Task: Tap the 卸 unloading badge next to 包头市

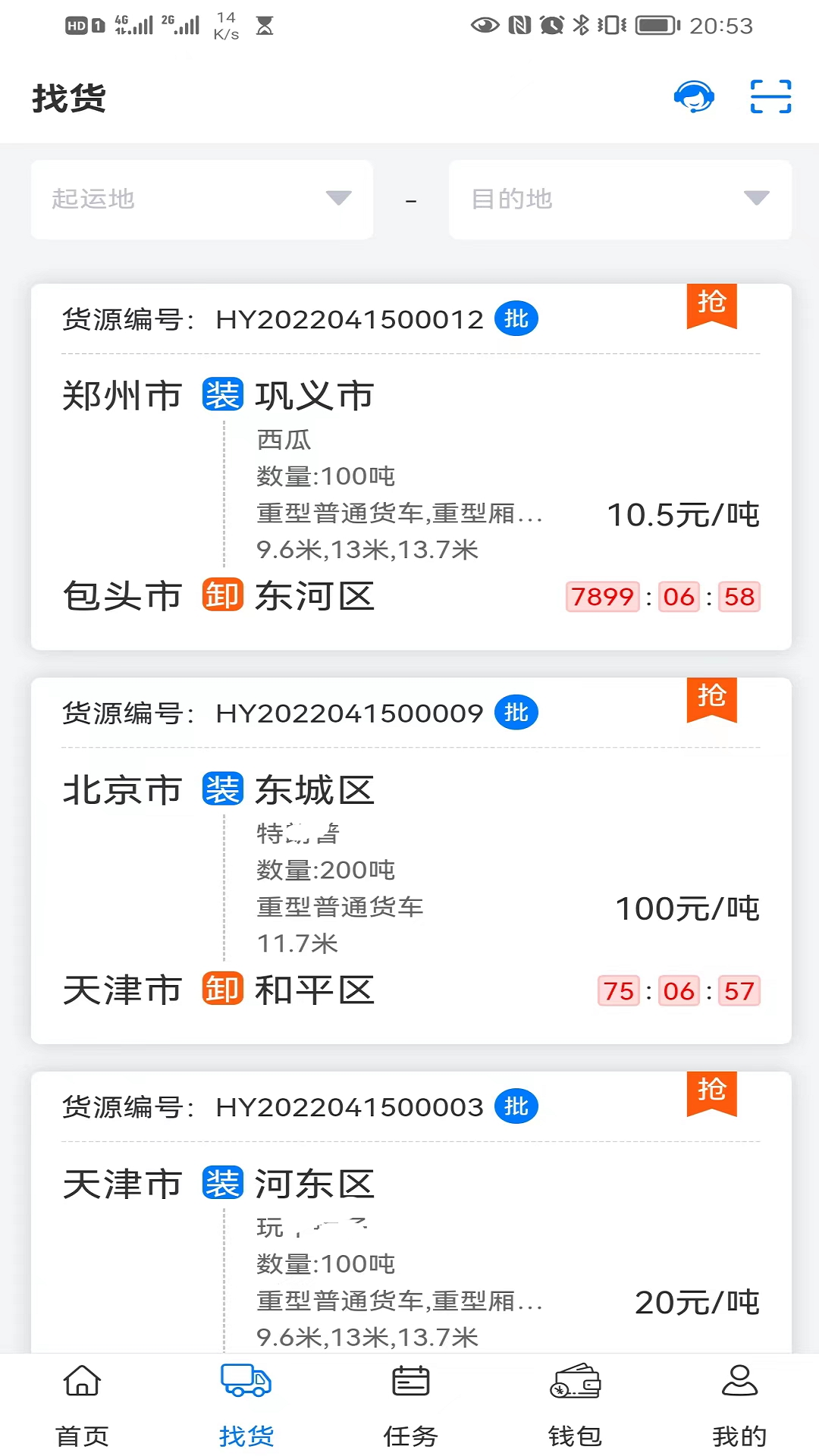Action: pos(221,597)
